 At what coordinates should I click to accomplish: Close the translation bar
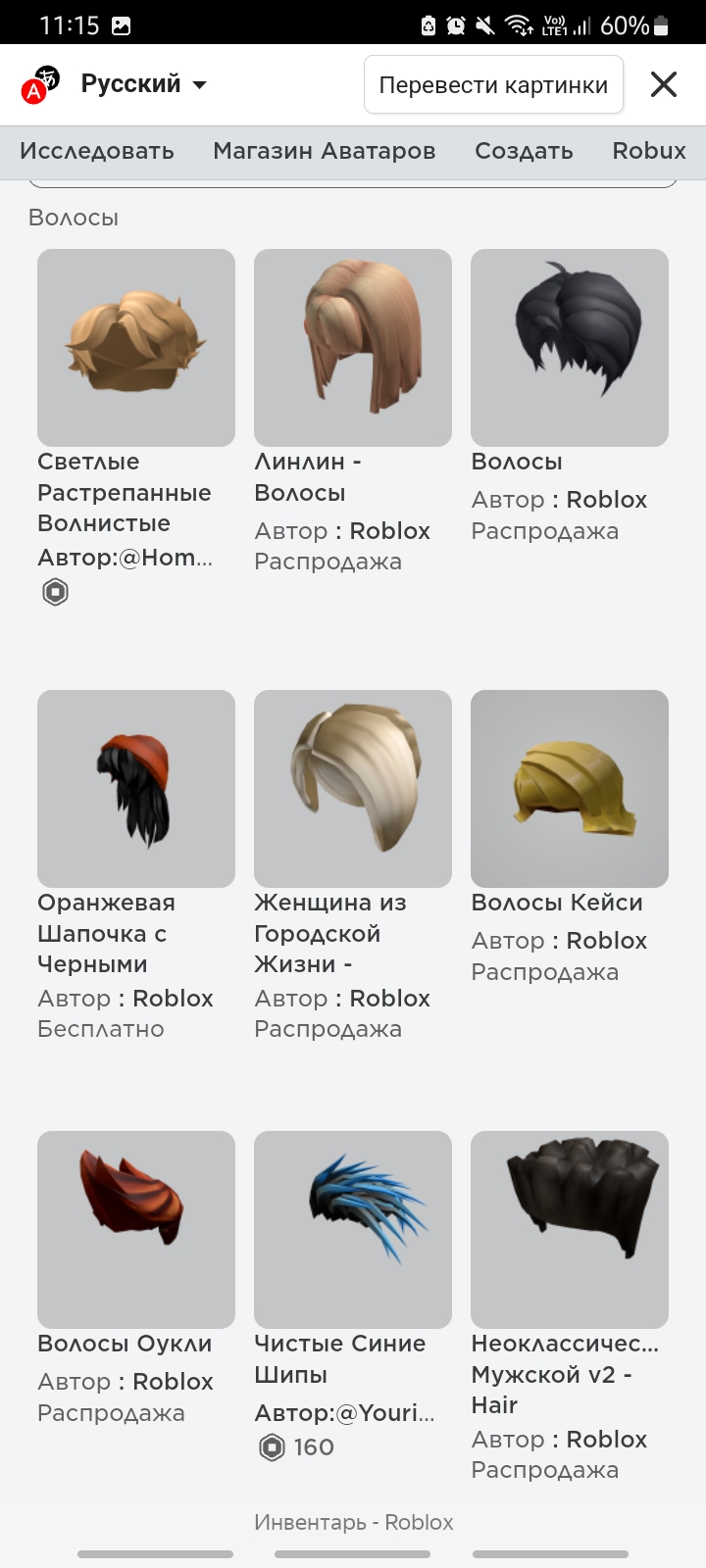coord(664,85)
